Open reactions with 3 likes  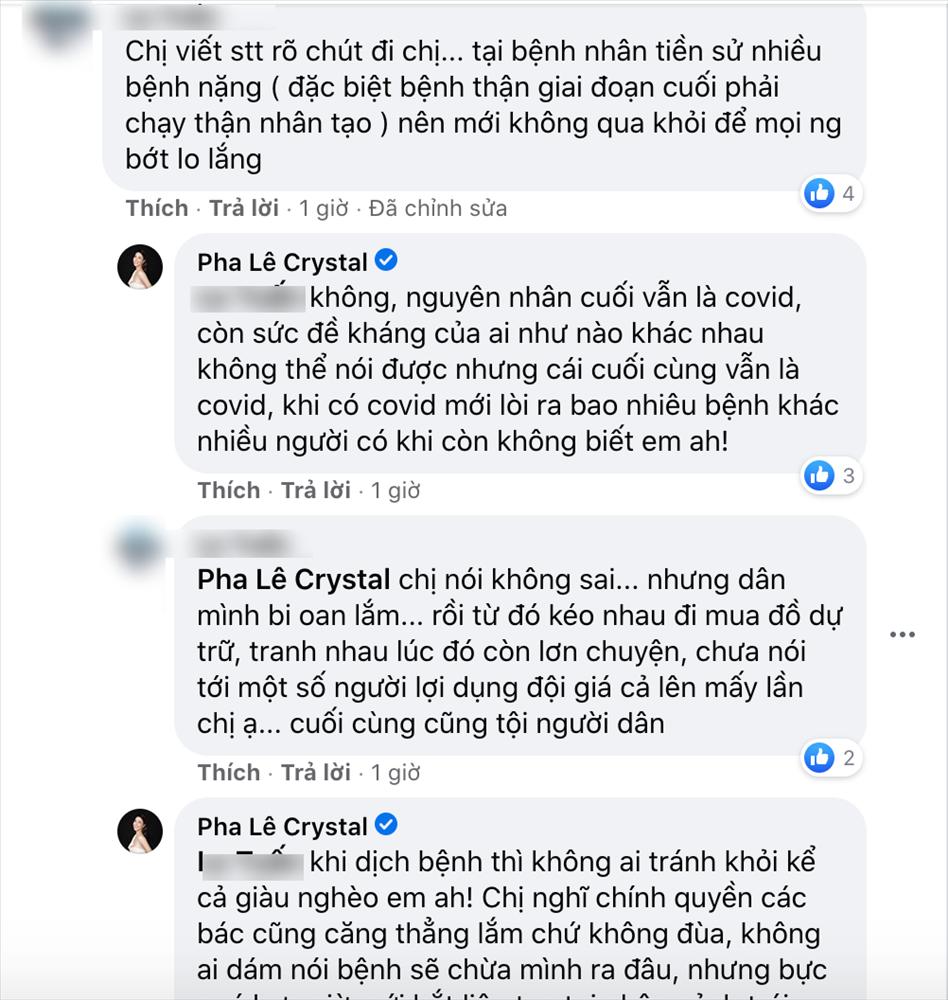832,475
